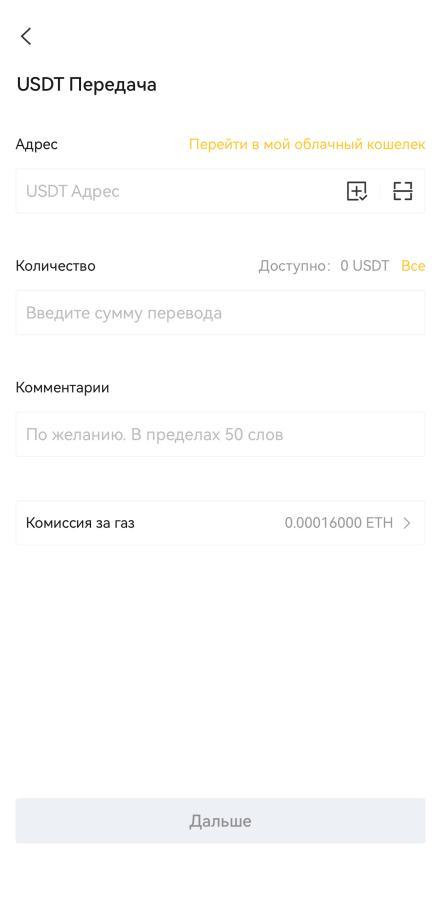Open the cloud wallet link
441x904 pixels.
tap(307, 144)
